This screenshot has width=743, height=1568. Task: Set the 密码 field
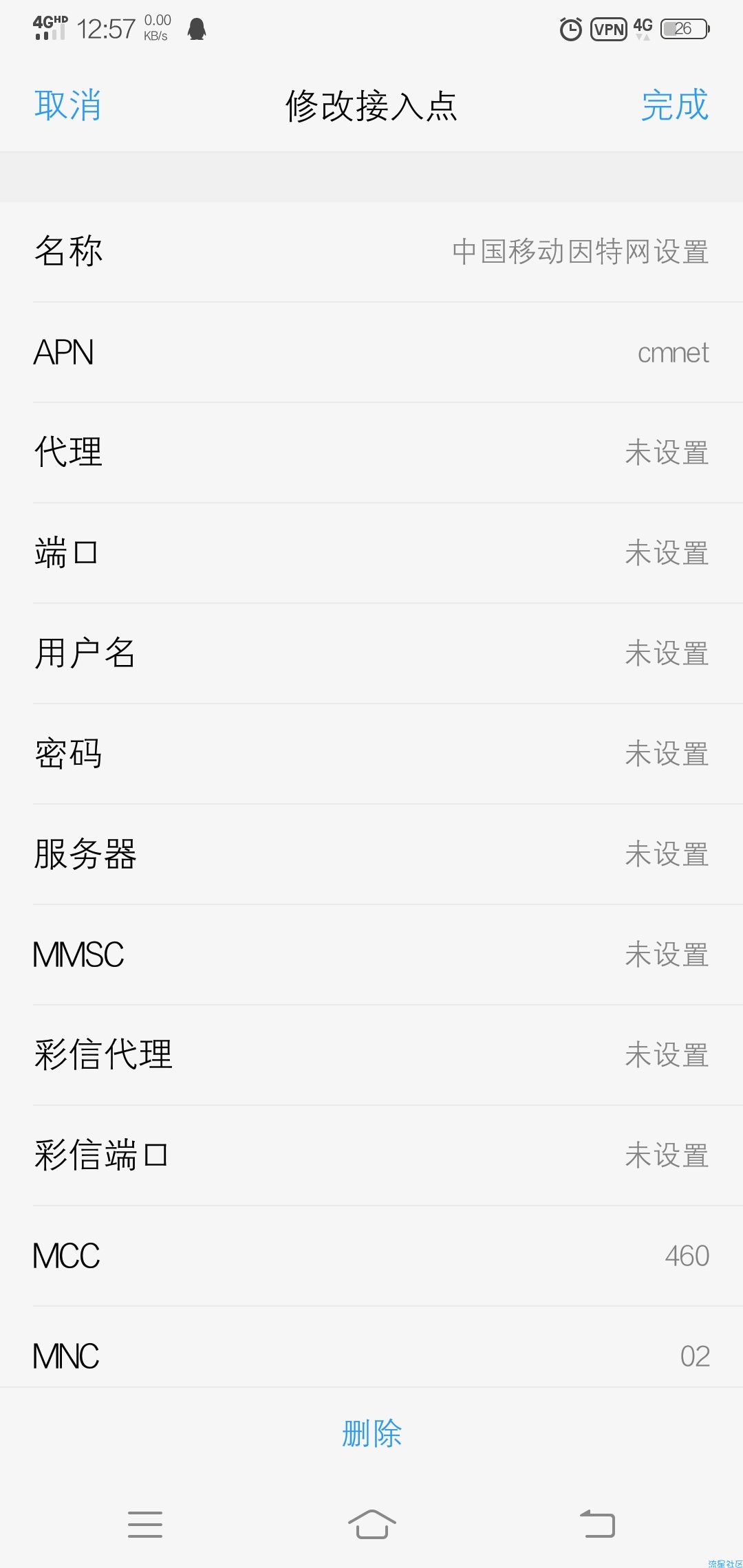tap(371, 754)
